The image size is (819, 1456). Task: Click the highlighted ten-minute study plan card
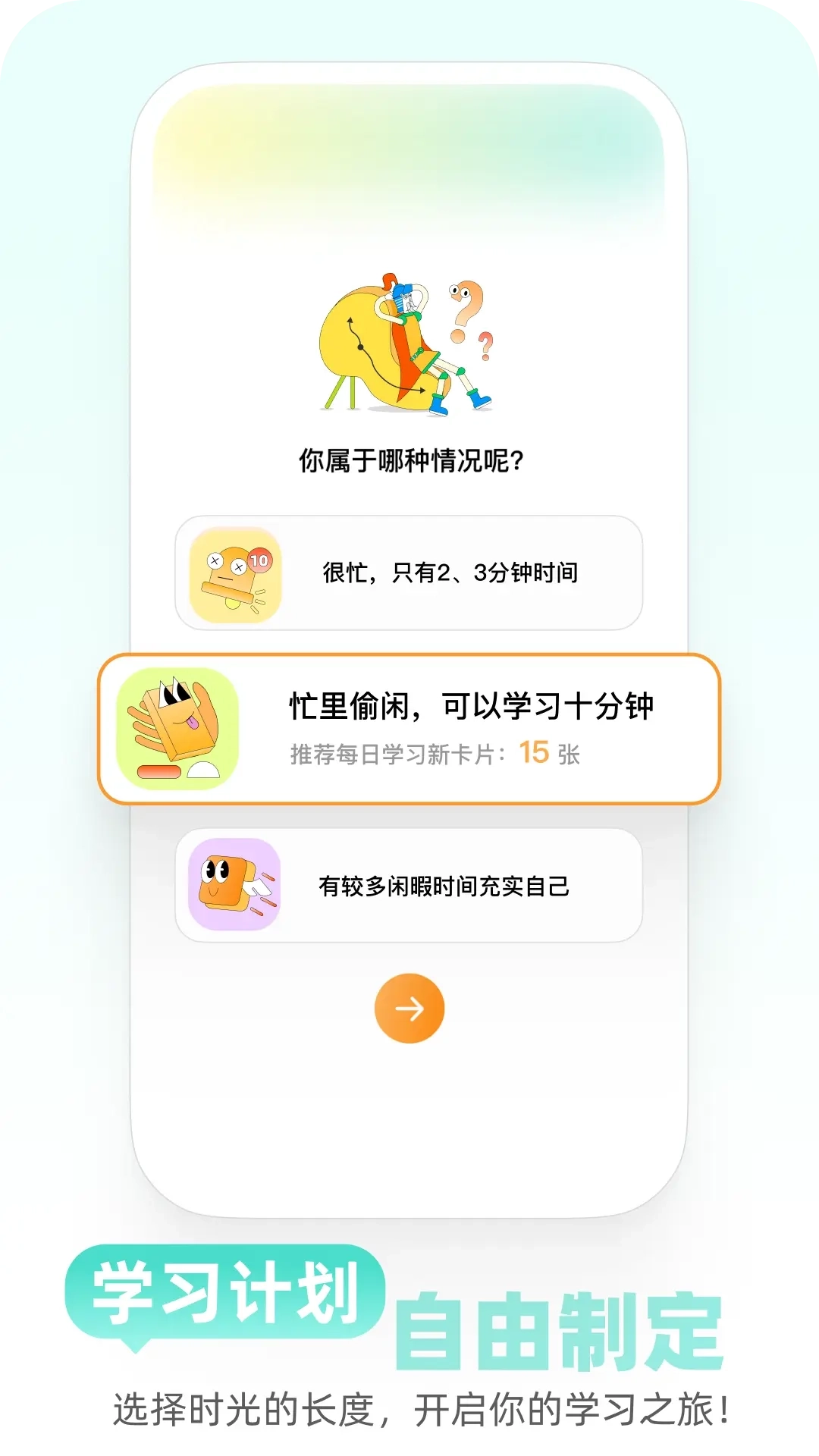409,724
